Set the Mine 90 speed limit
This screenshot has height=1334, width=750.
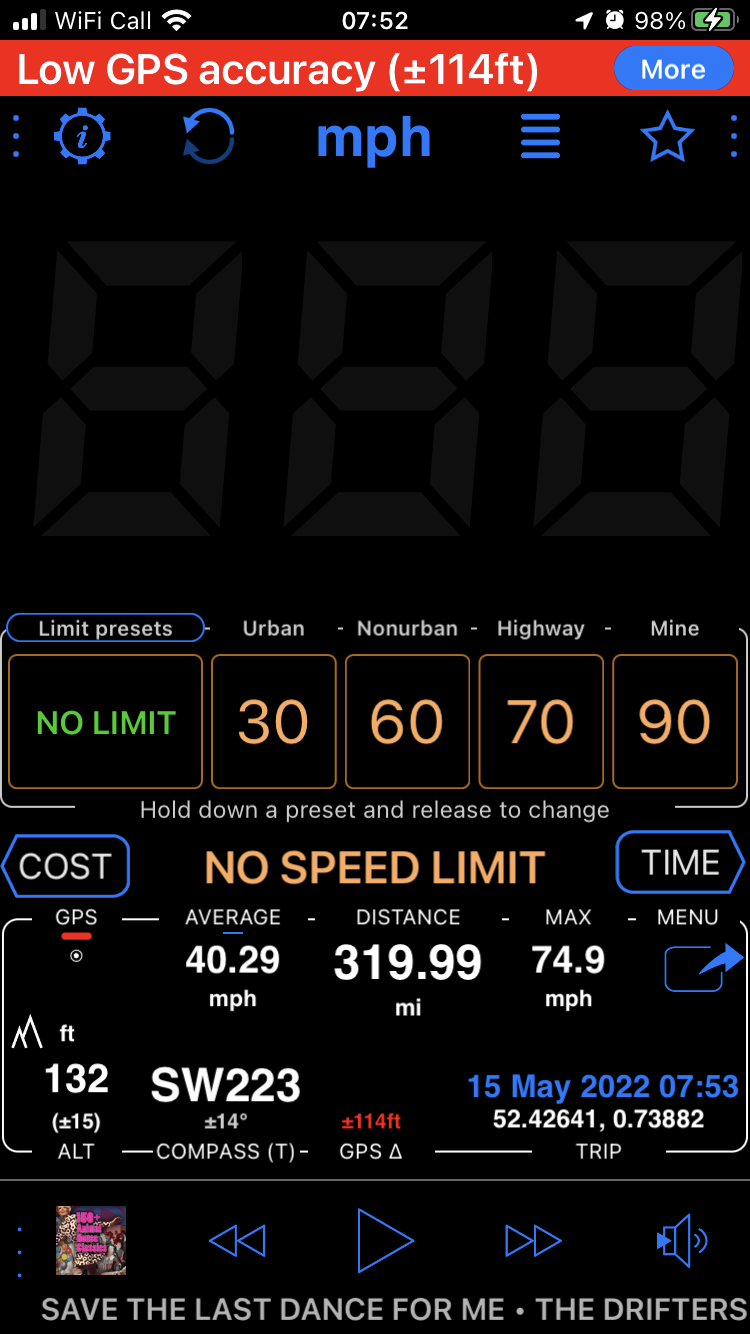click(675, 722)
